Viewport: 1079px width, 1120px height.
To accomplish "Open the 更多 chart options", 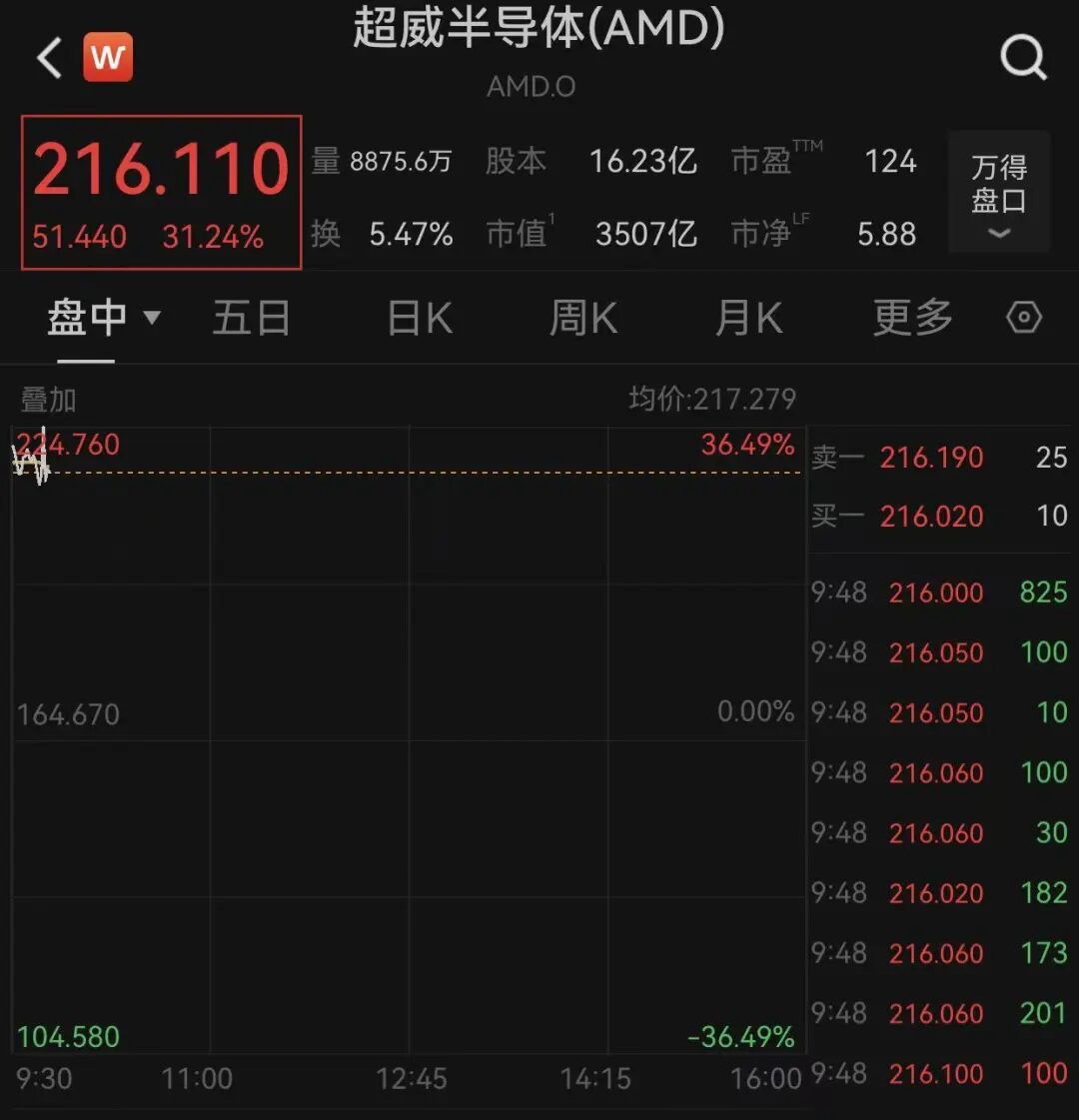I will click(912, 319).
